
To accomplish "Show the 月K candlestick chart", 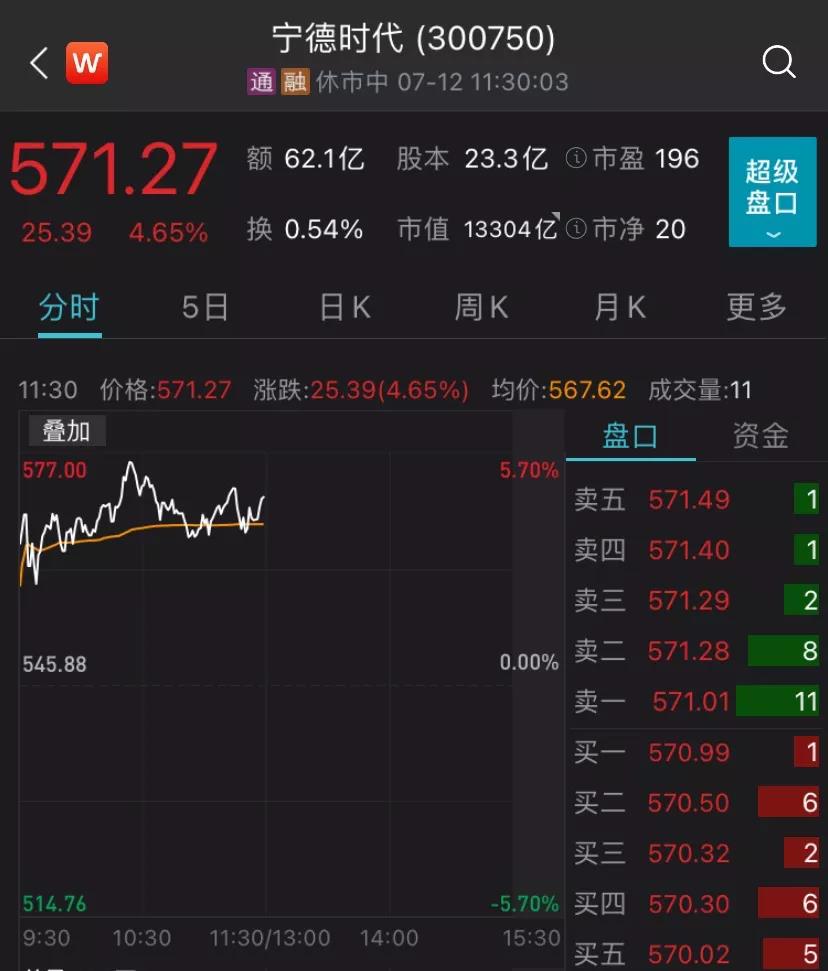I will [619, 308].
